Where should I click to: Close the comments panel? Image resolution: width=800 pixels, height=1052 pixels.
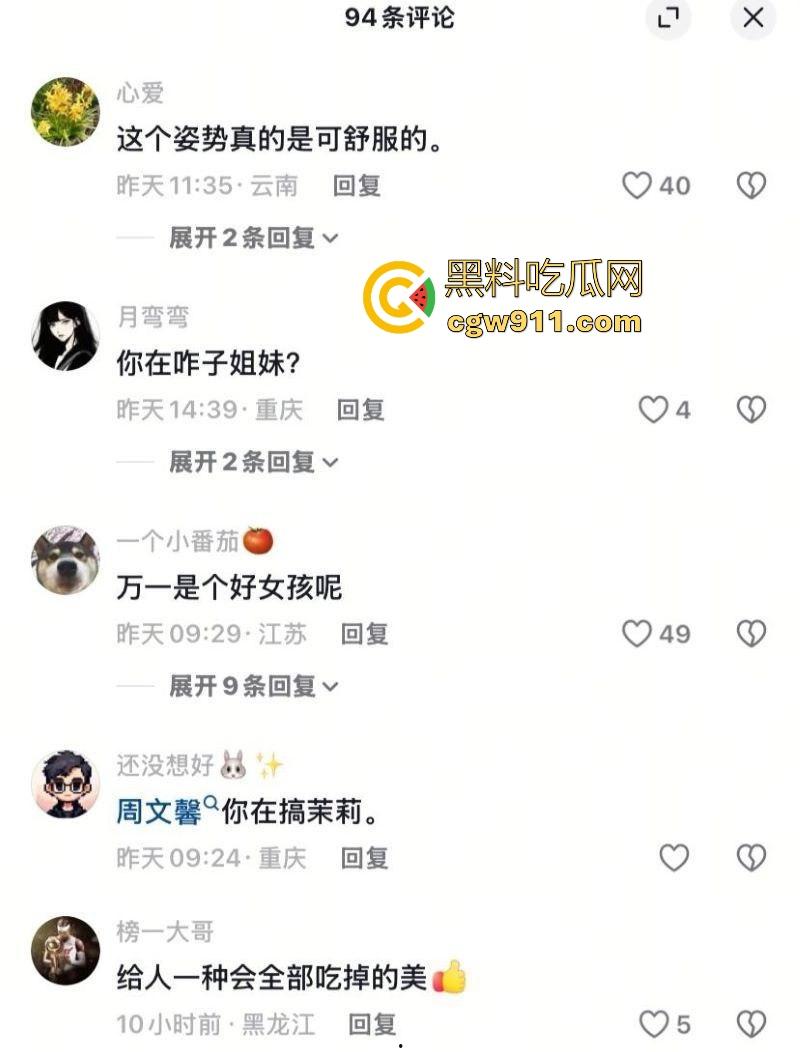[753, 17]
